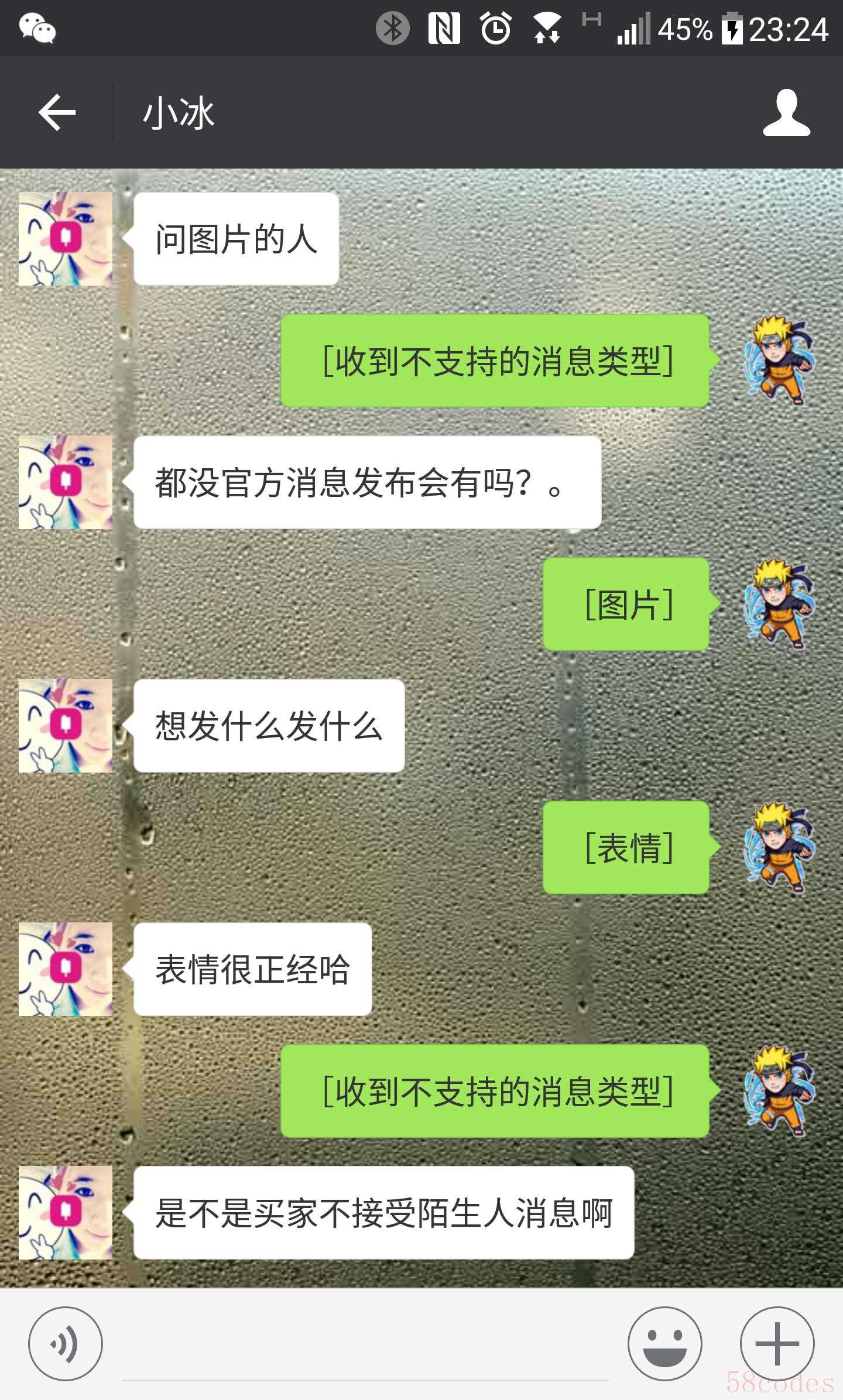
Task: Open the emoji sticker panel
Action: tap(664, 1344)
